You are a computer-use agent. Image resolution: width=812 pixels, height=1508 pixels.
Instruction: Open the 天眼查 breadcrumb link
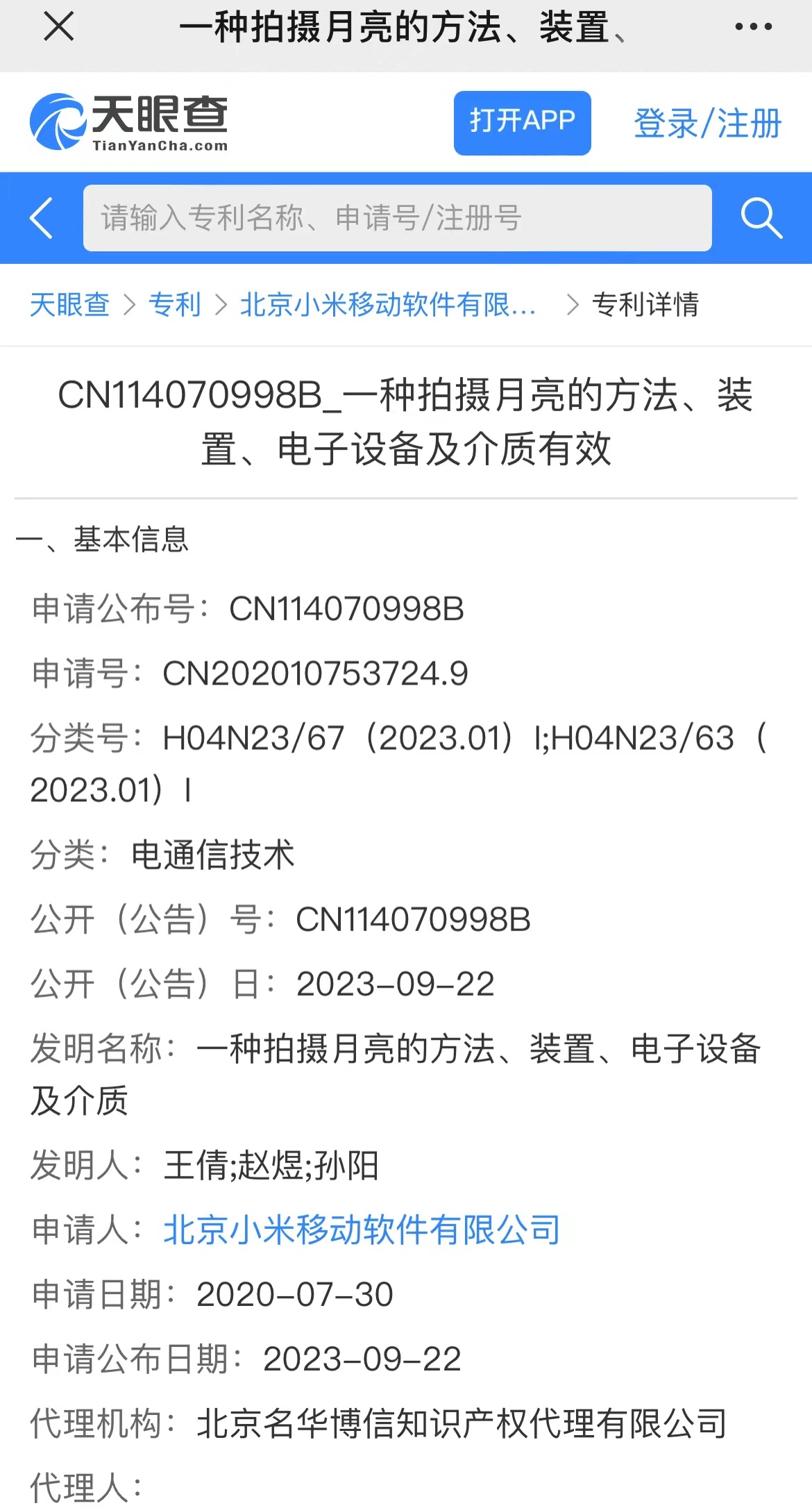pos(69,305)
